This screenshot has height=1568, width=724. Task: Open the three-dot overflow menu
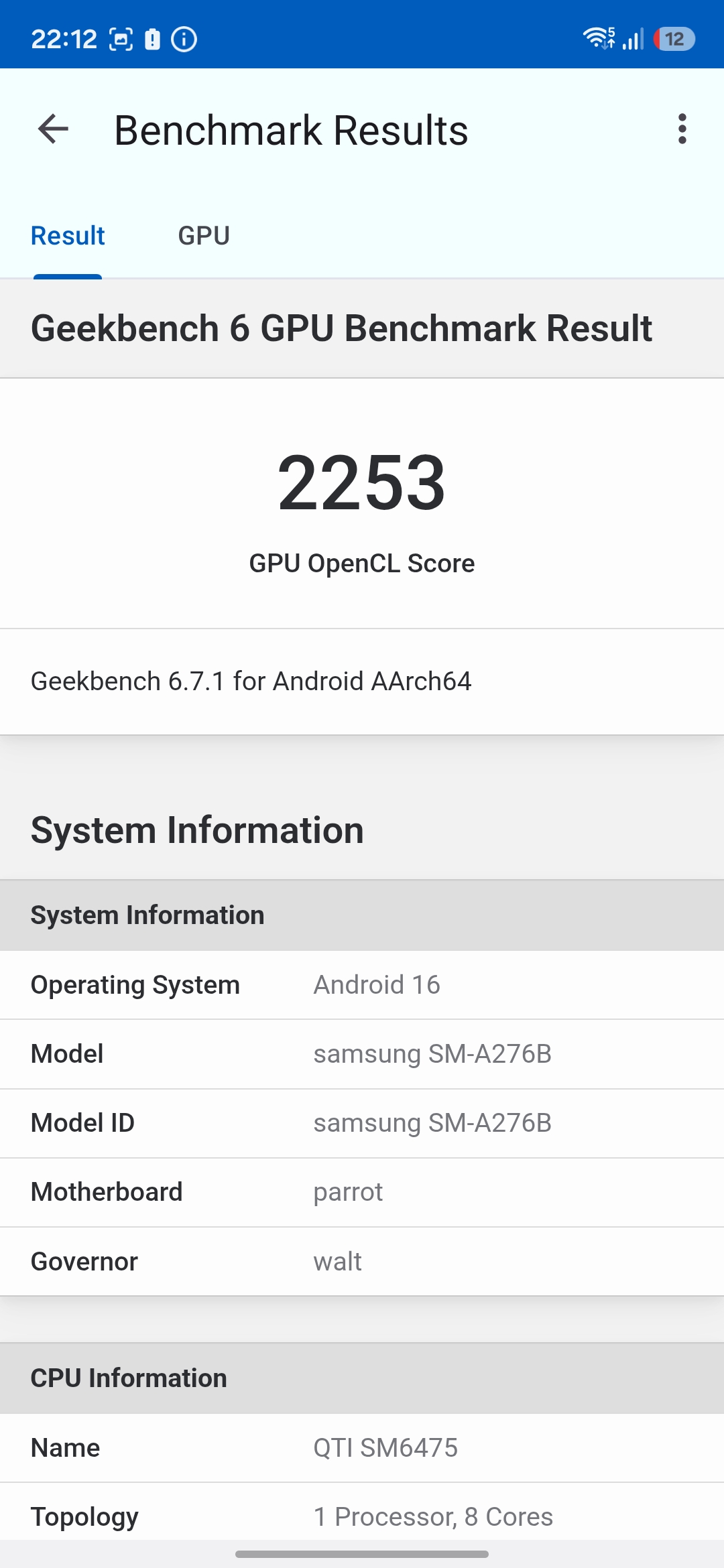coord(682,129)
